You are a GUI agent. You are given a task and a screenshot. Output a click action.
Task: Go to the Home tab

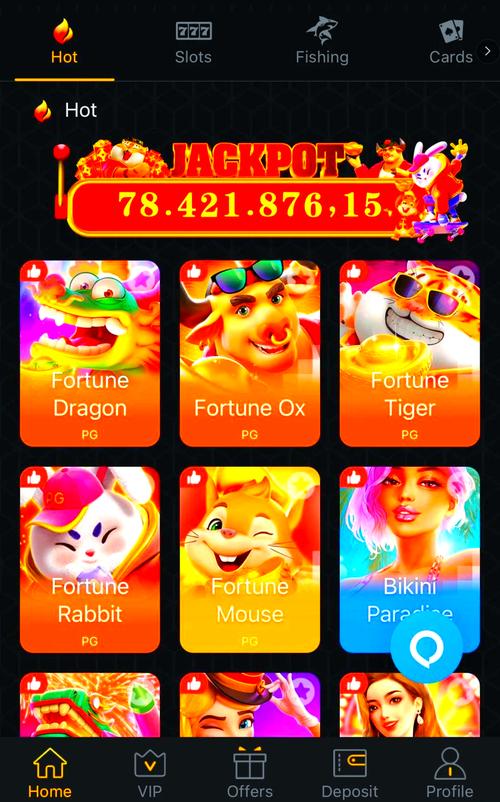point(50,773)
